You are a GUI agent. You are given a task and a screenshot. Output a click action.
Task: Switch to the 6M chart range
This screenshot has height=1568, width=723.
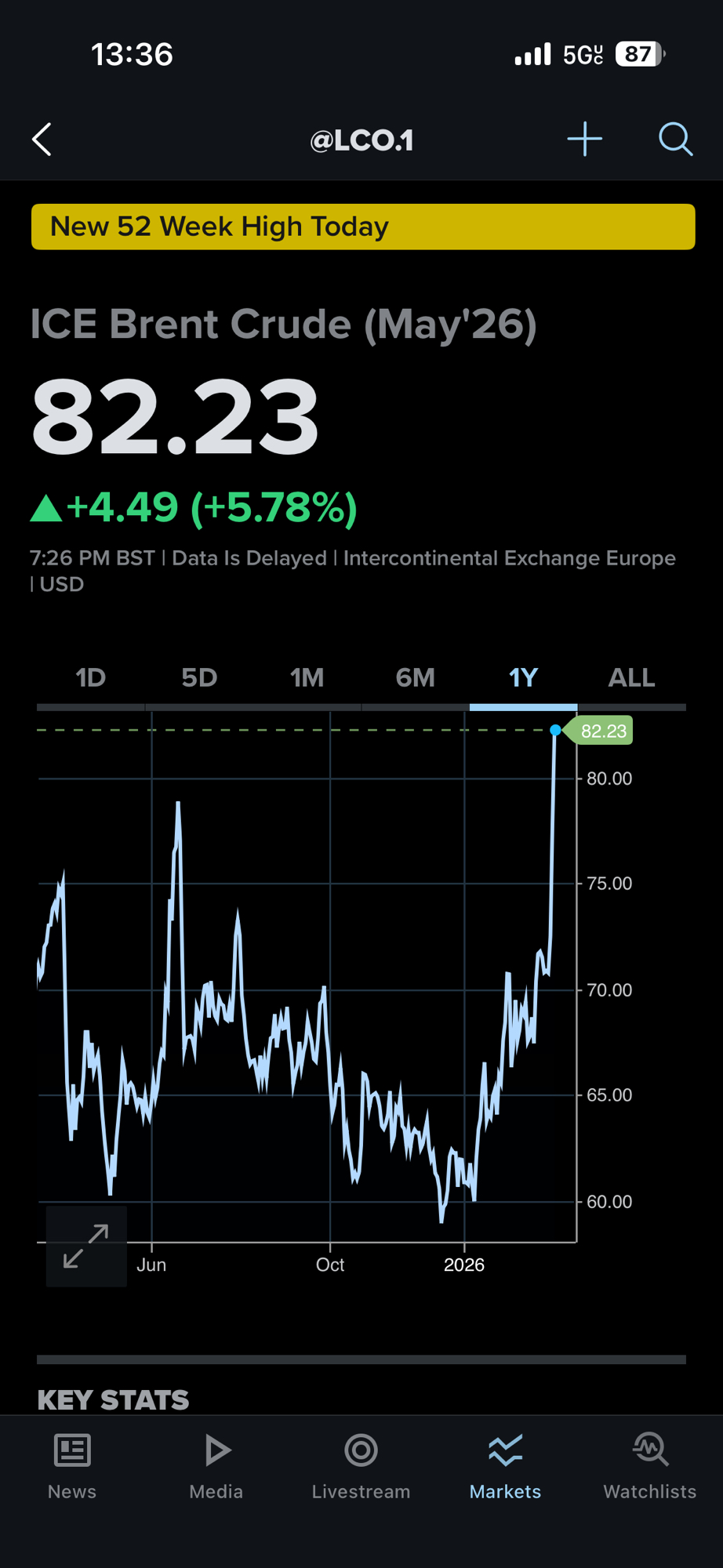click(x=415, y=677)
